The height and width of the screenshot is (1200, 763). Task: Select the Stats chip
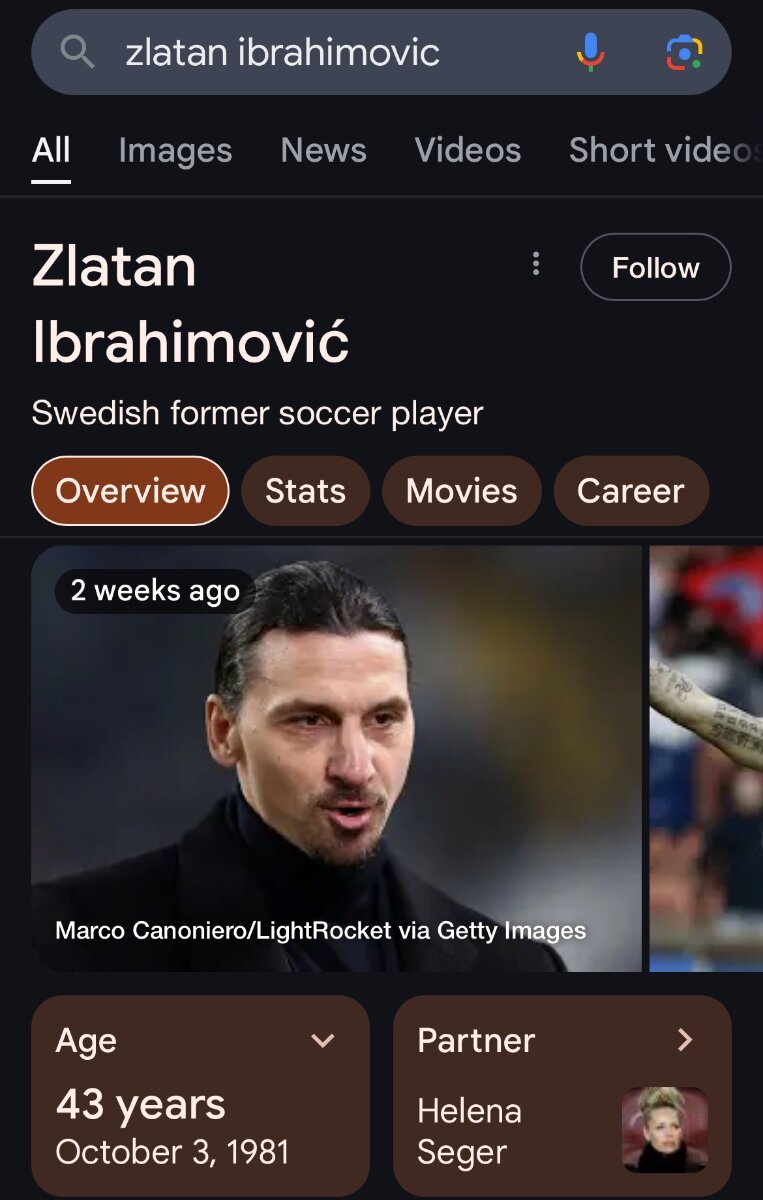pos(305,491)
